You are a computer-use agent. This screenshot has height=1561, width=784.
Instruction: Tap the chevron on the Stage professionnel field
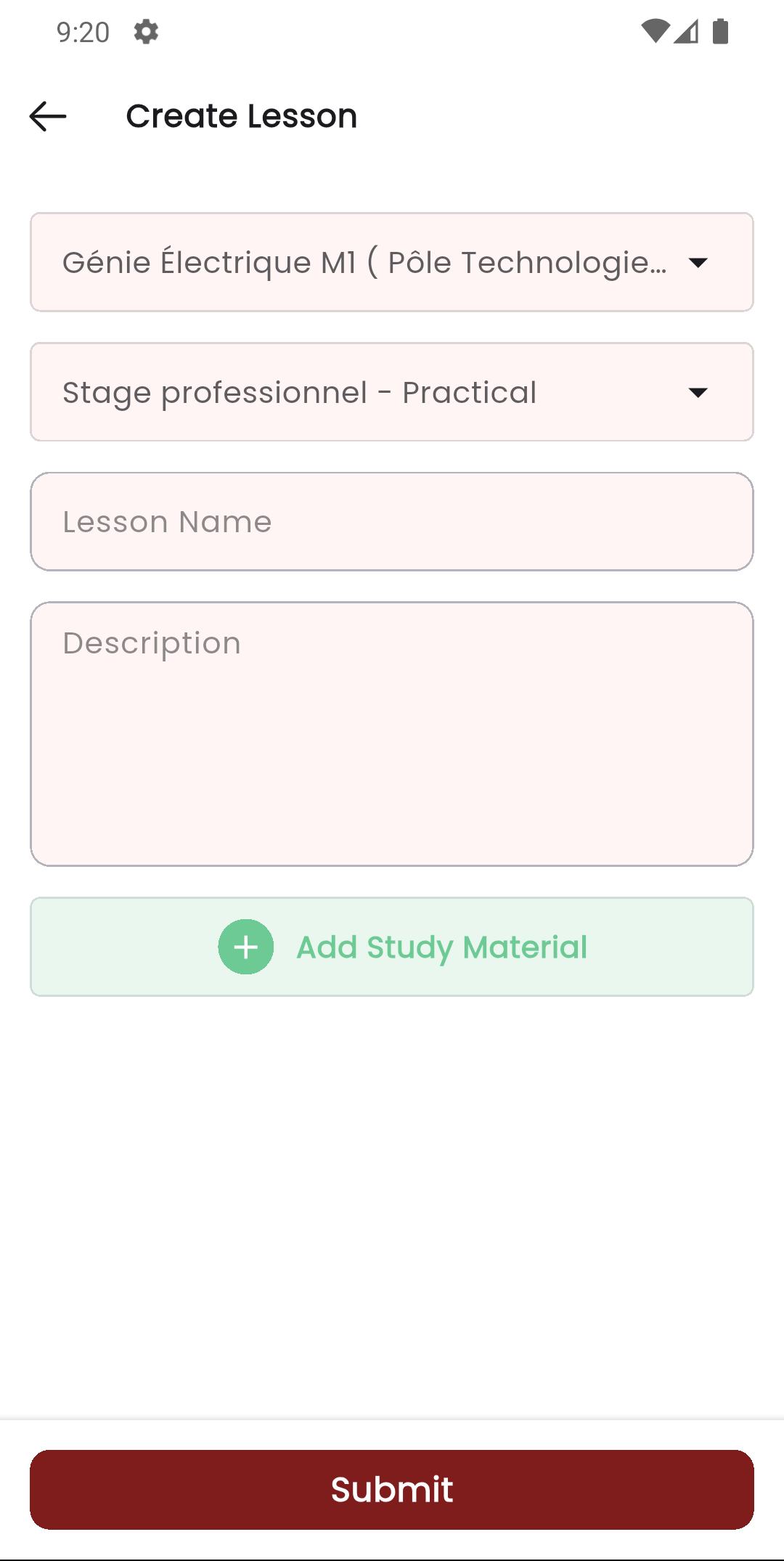click(x=697, y=392)
